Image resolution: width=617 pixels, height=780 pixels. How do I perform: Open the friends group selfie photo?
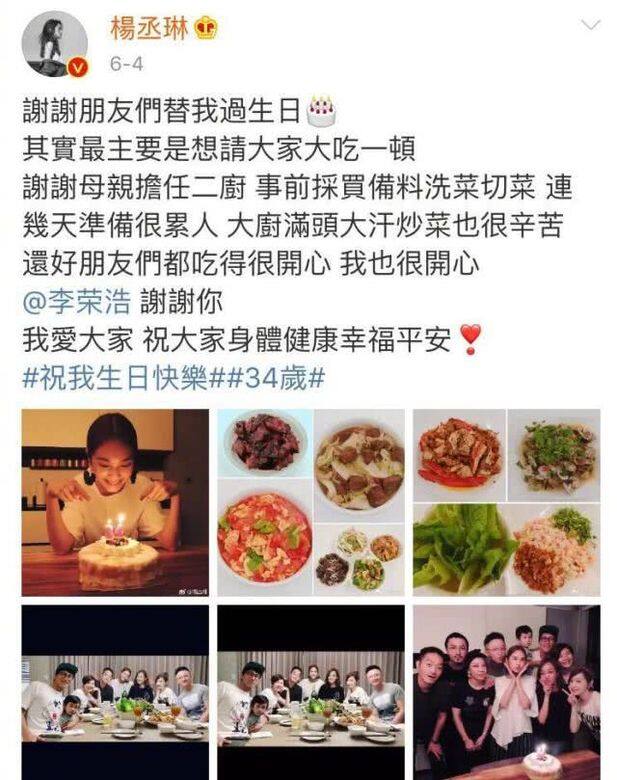[506, 691]
